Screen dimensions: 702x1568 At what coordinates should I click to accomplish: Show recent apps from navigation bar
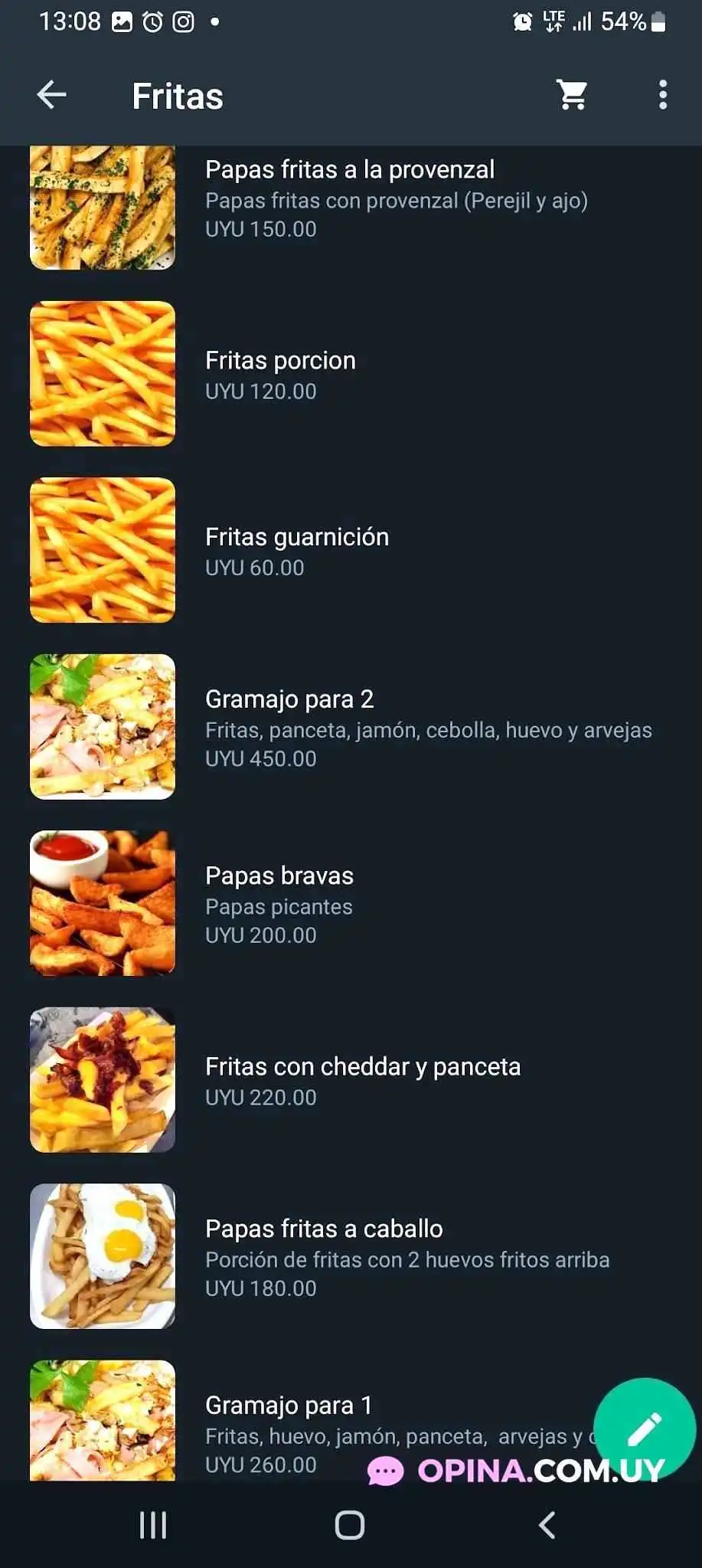pyautogui.click(x=153, y=1525)
